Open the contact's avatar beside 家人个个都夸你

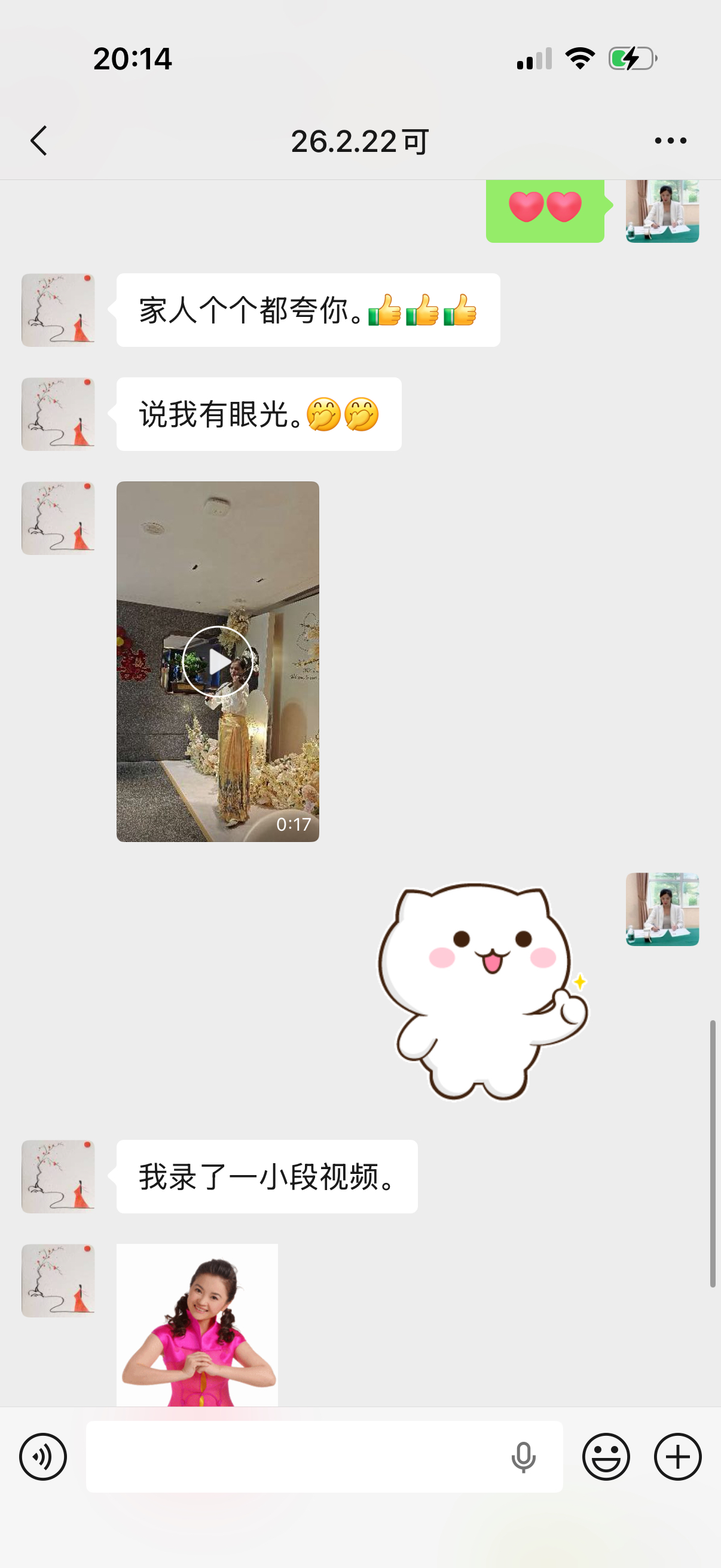coord(58,310)
